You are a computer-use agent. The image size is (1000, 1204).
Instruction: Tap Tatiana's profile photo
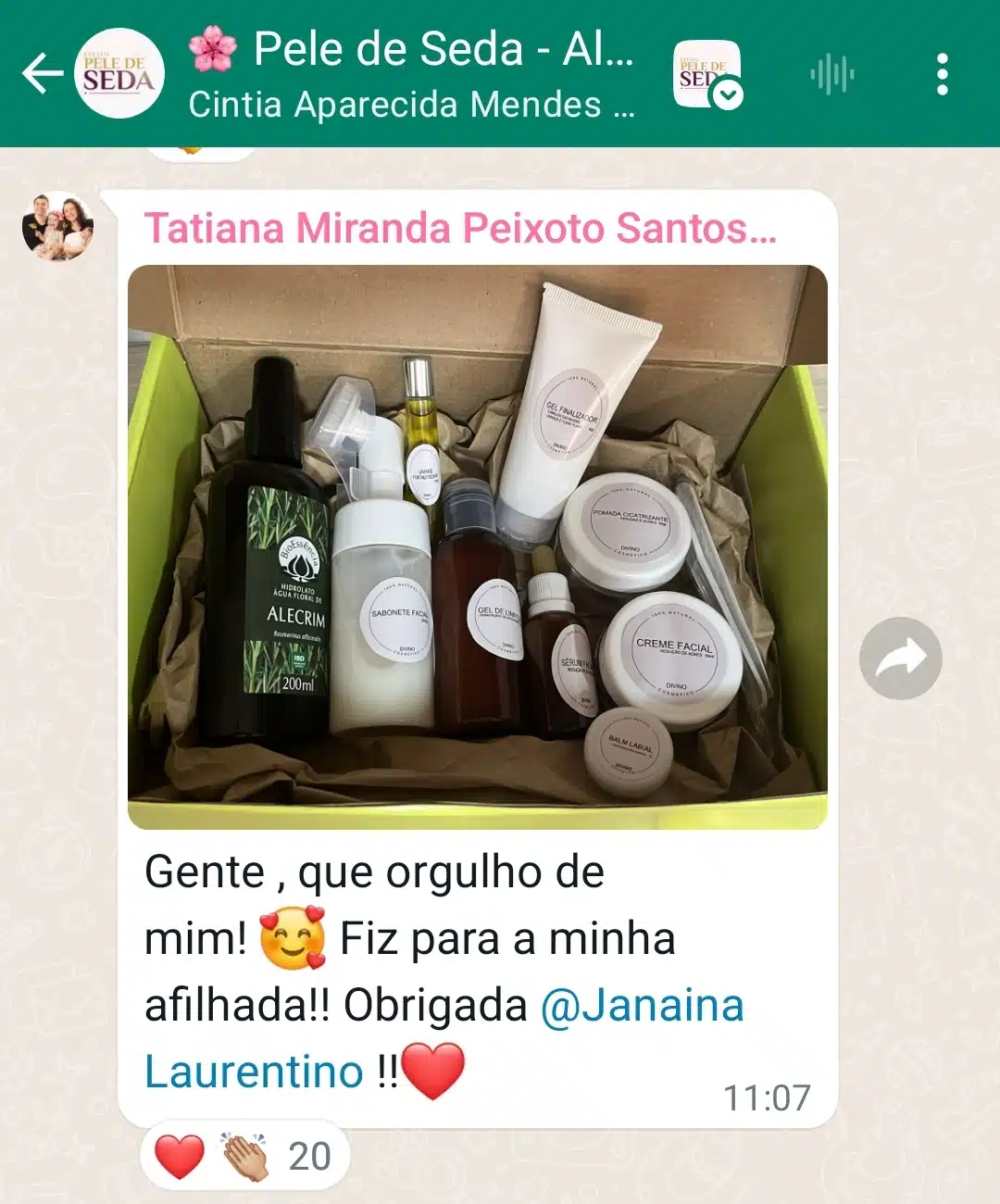pos(57,227)
